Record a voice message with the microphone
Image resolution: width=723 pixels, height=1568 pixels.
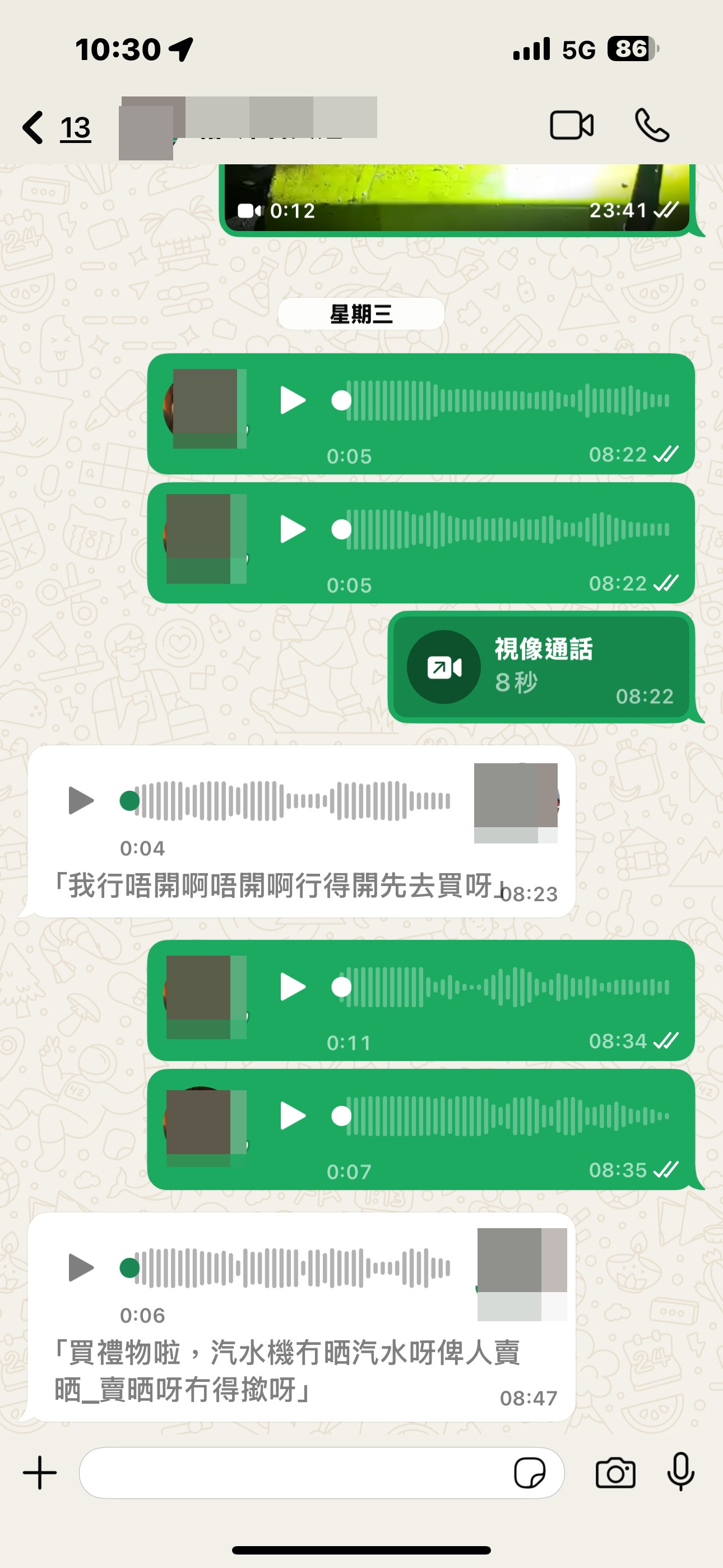click(680, 1472)
